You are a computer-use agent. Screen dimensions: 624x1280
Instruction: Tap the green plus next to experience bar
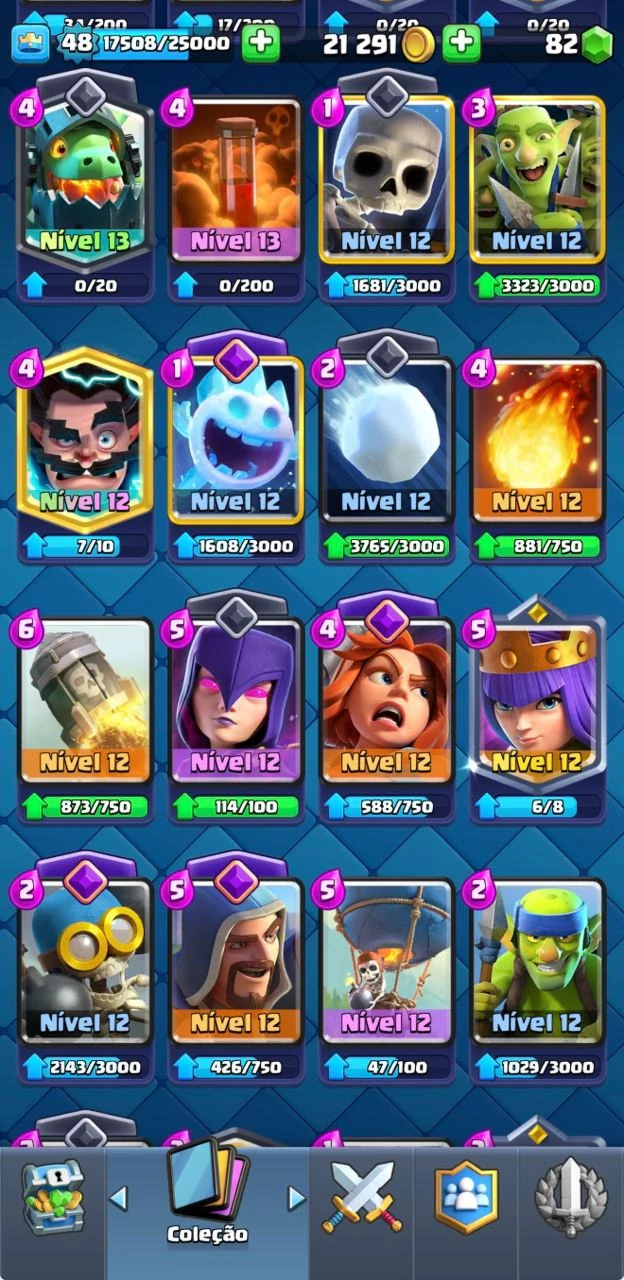pyautogui.click(x=260, y=42)
